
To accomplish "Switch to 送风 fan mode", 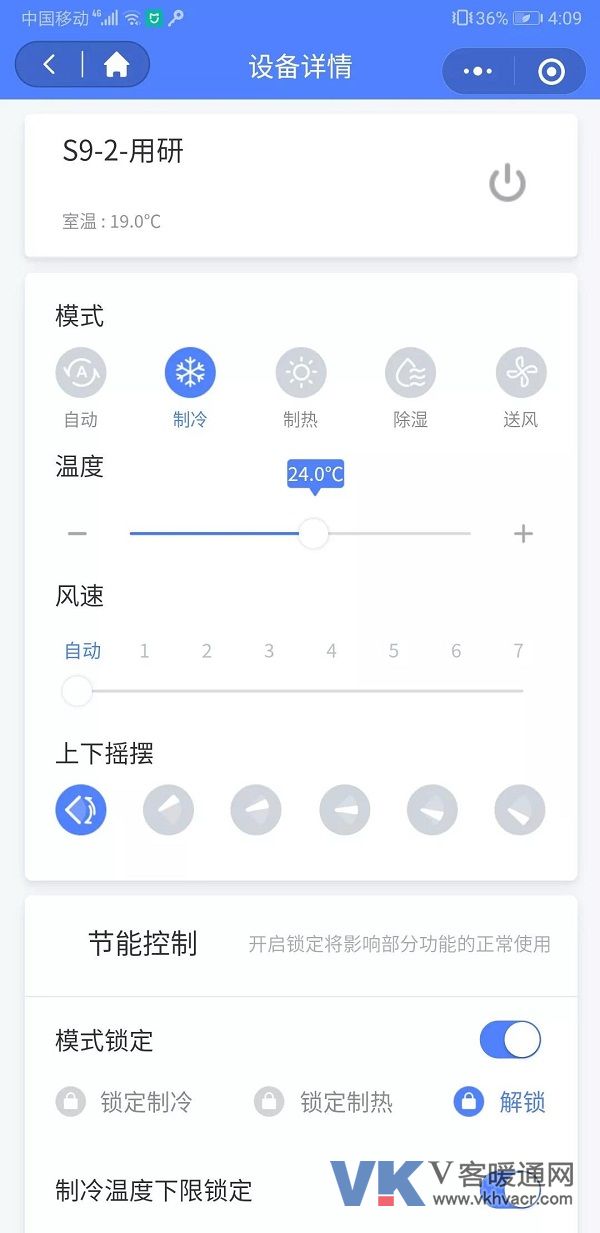I will click(521, 373).
